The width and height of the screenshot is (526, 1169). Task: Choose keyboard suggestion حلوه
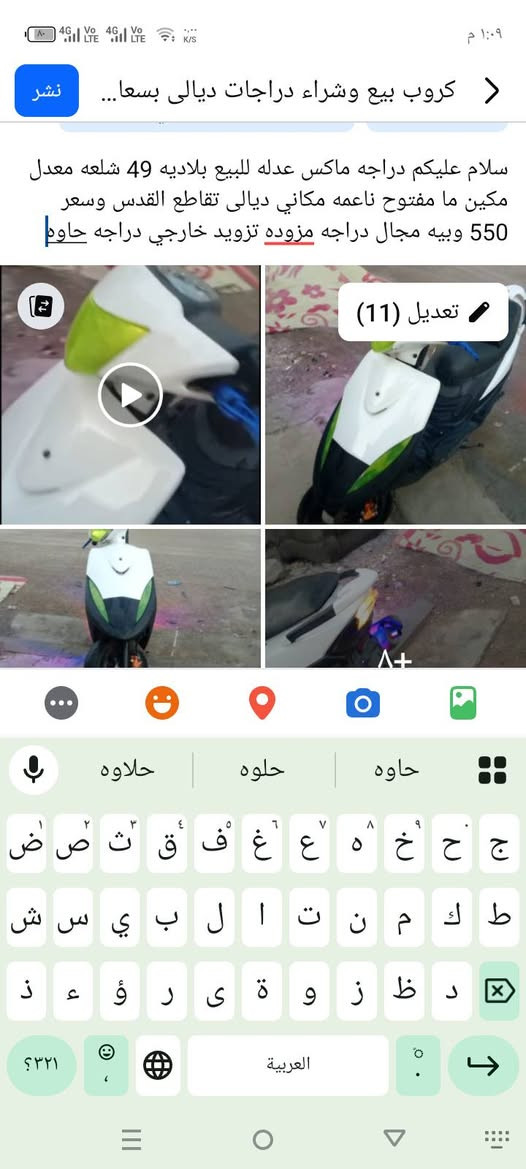[x=262, y=770]
